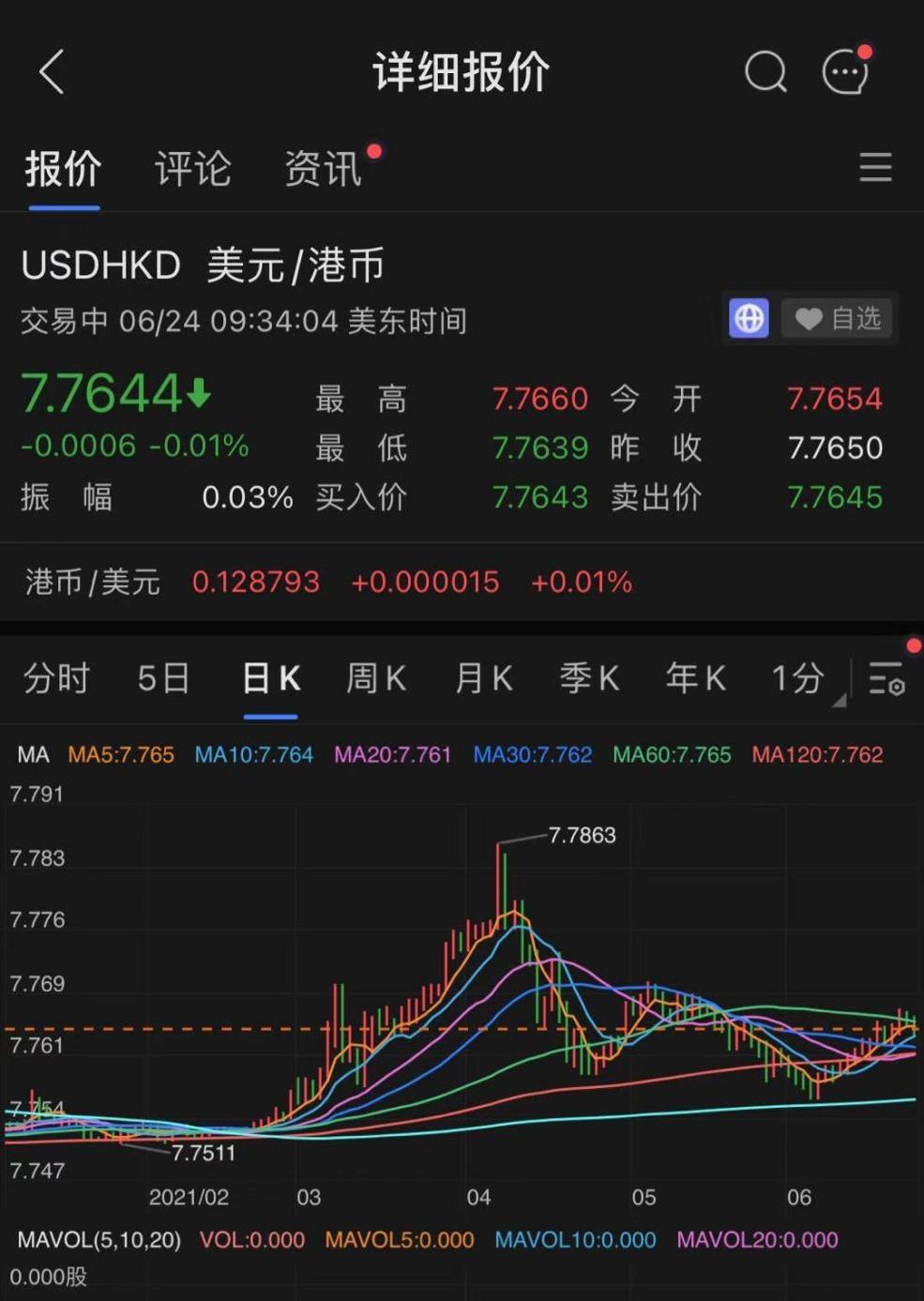Image resolution: width=924 pixels, height=1301 pixels.
Task: Select the 季K chart period
Action: pos(589,677)
